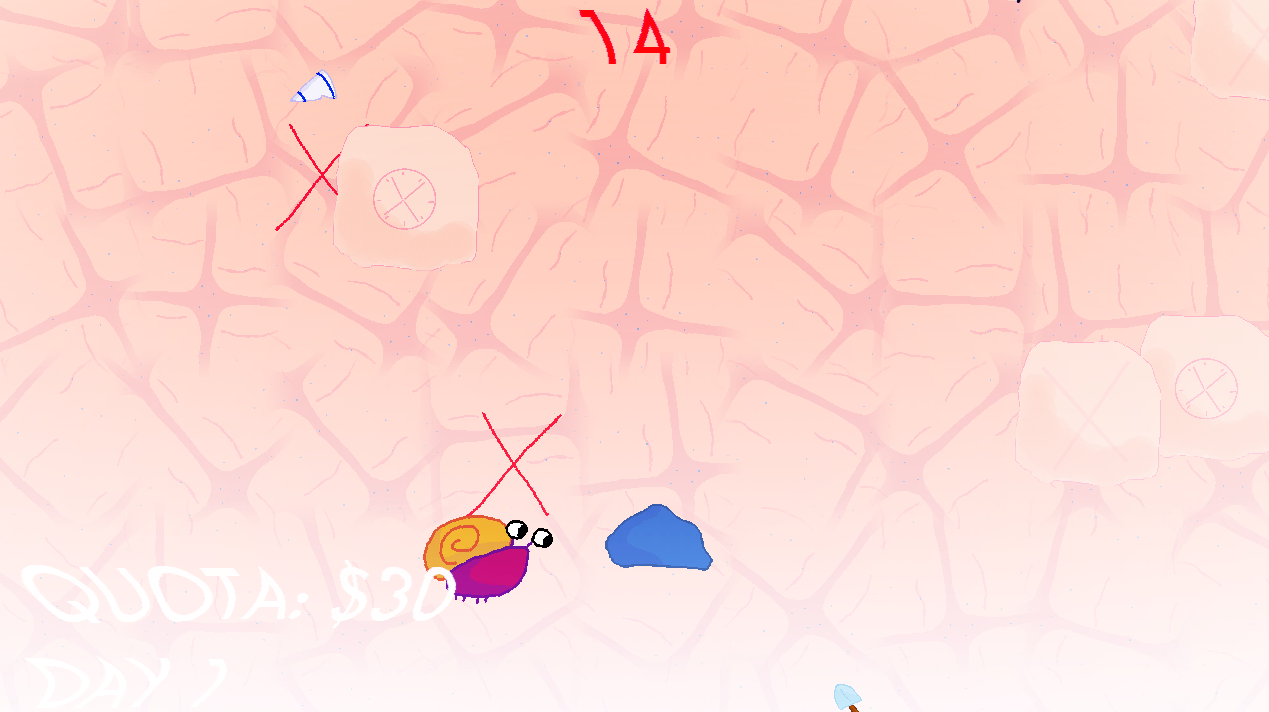Viewport: 1269px width, 712px height.
Task: Select the shovel tool at the bottom
Action: (846, 697)
